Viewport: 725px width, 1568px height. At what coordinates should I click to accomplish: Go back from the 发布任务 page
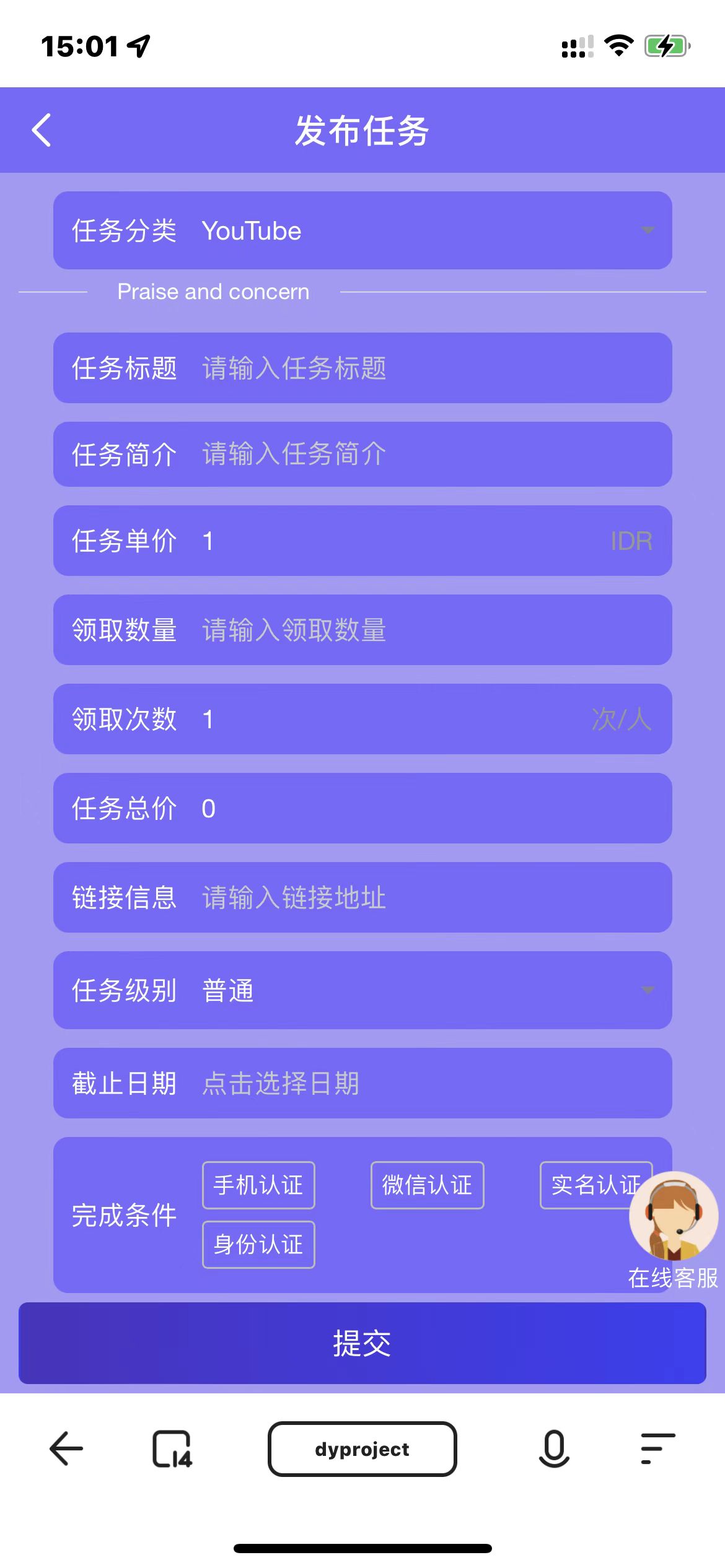point(42,130)
